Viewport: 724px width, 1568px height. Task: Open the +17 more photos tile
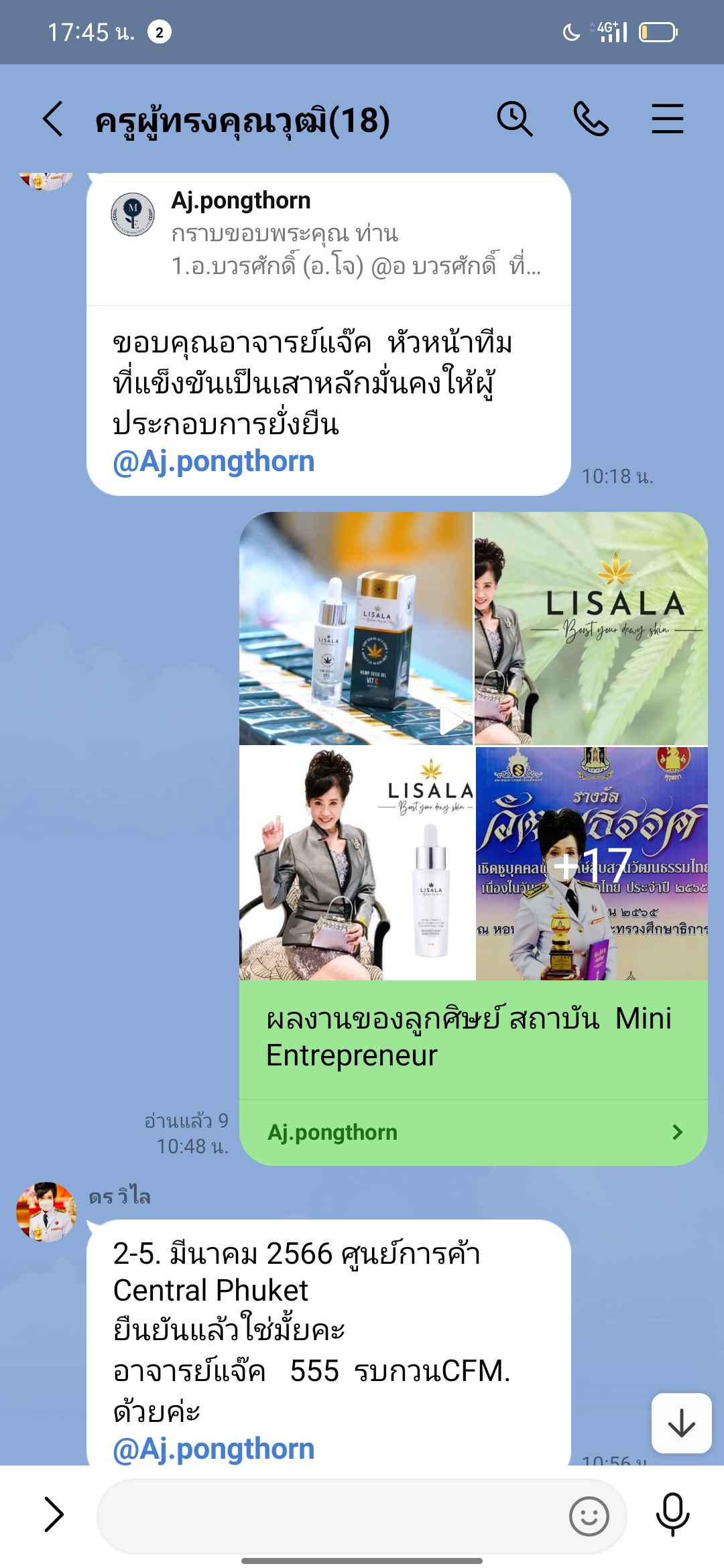[592, 864]
